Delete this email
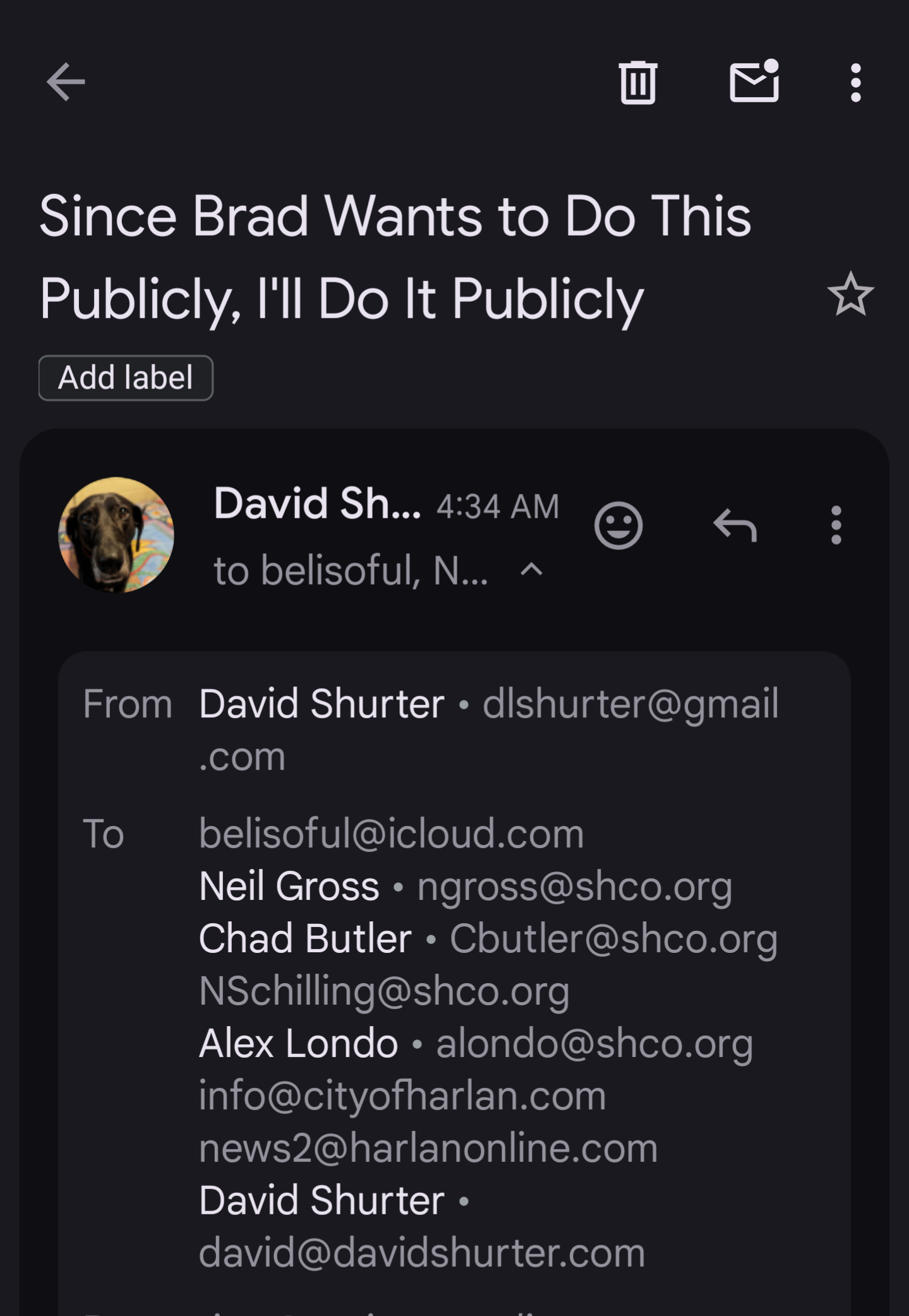This screenshot has width=909, height=1316. [x=637, y=82]
